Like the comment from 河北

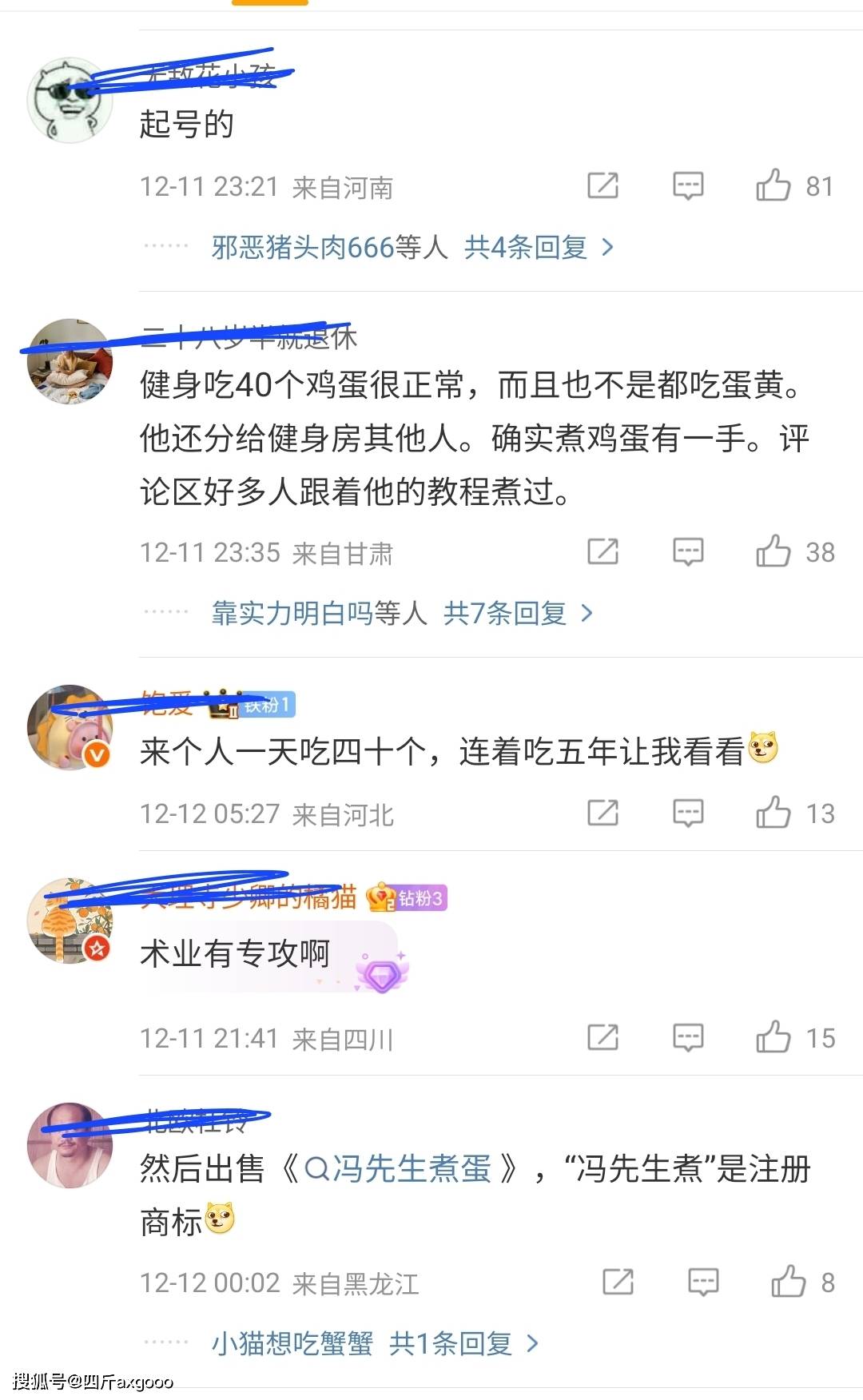(x=774, y=813)
